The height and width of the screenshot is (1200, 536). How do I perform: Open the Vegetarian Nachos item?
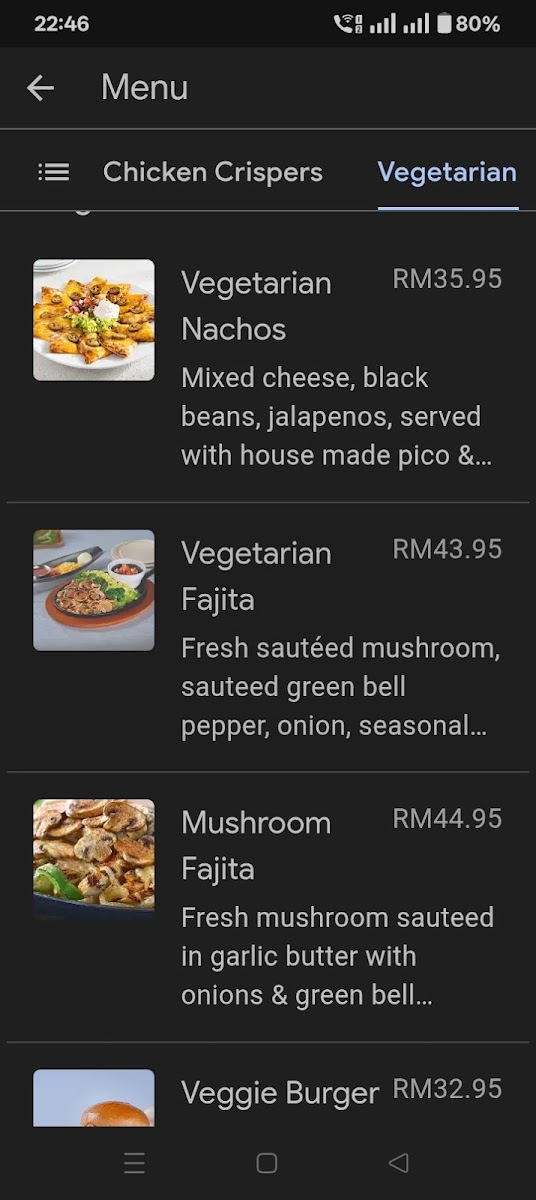tap(268, 367)
